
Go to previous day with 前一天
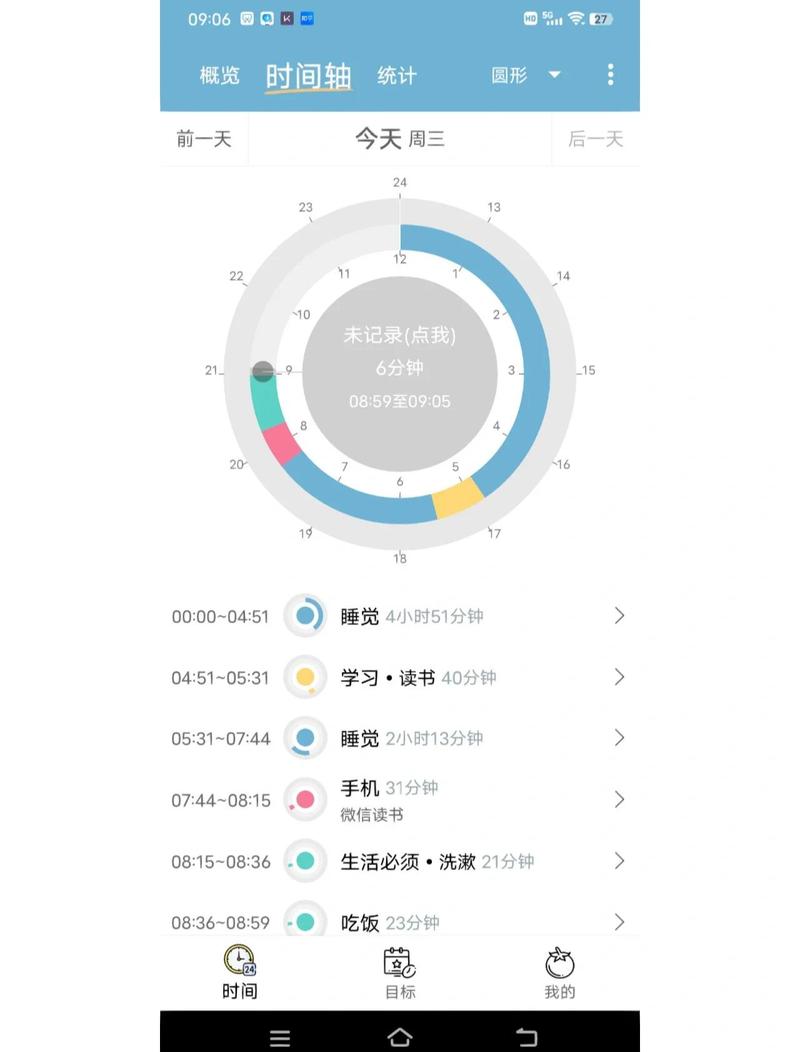coord(204,139)
